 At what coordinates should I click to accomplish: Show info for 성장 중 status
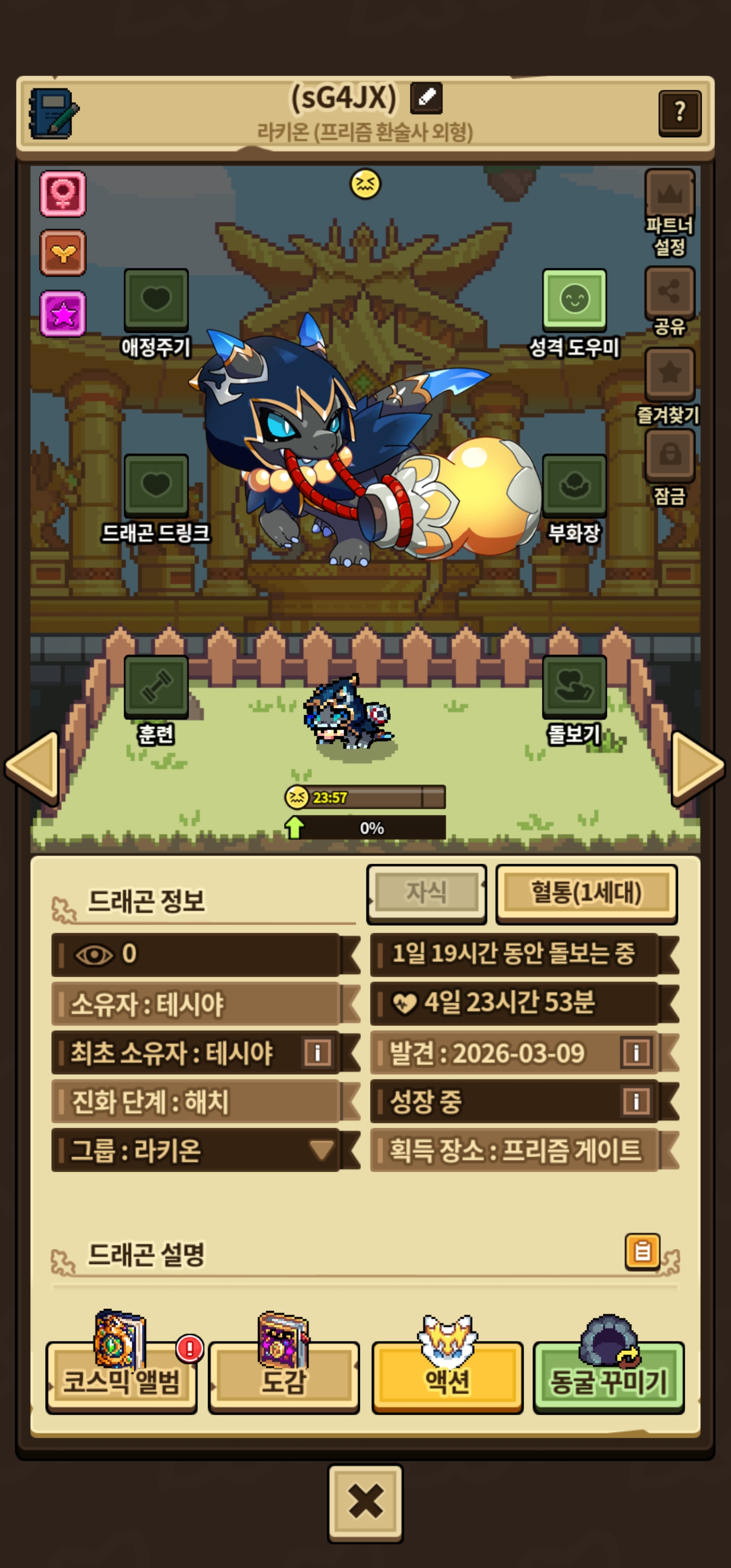coord(636,1101)
